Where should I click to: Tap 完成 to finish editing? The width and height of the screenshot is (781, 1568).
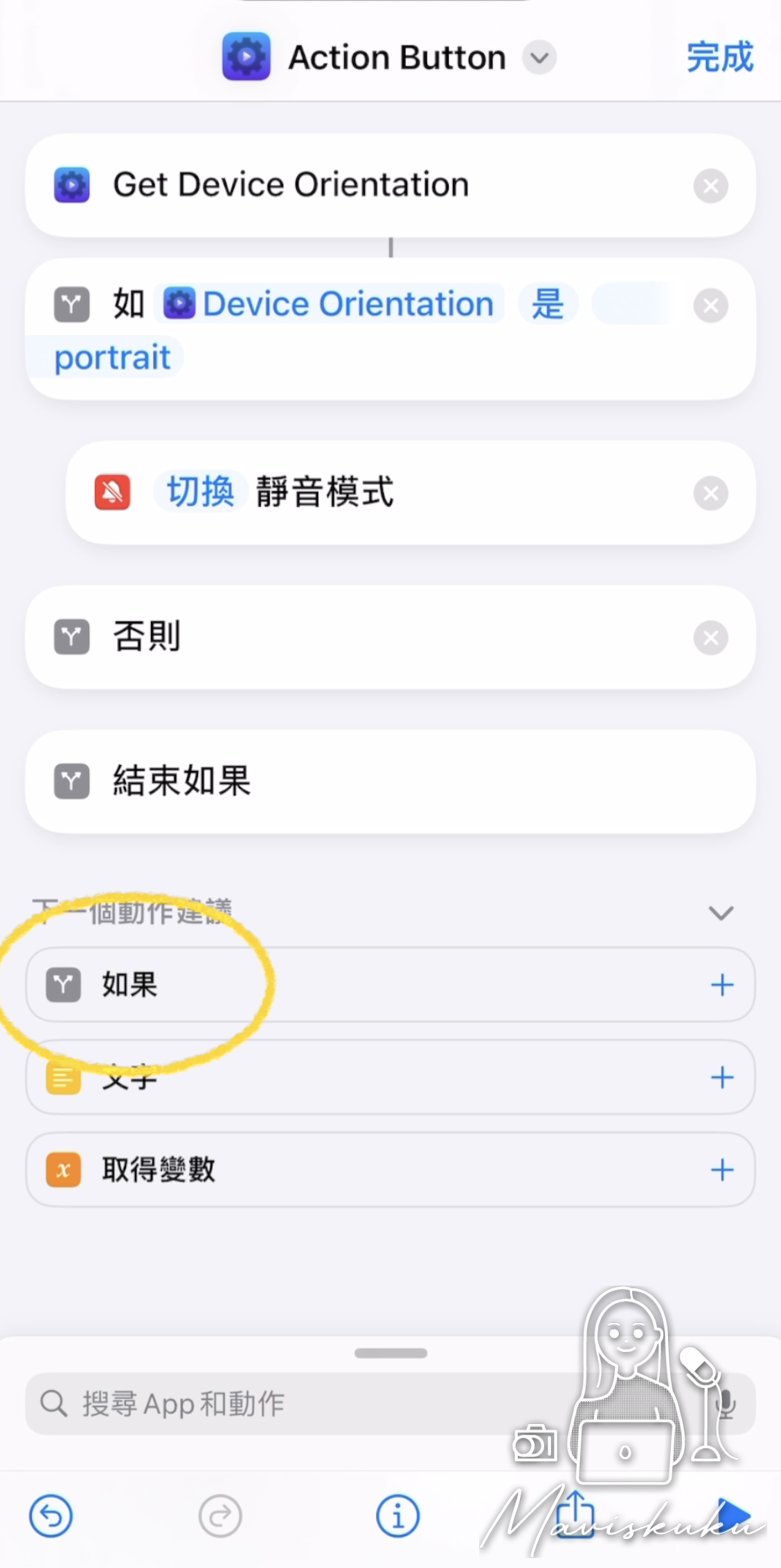coord(719,57)
